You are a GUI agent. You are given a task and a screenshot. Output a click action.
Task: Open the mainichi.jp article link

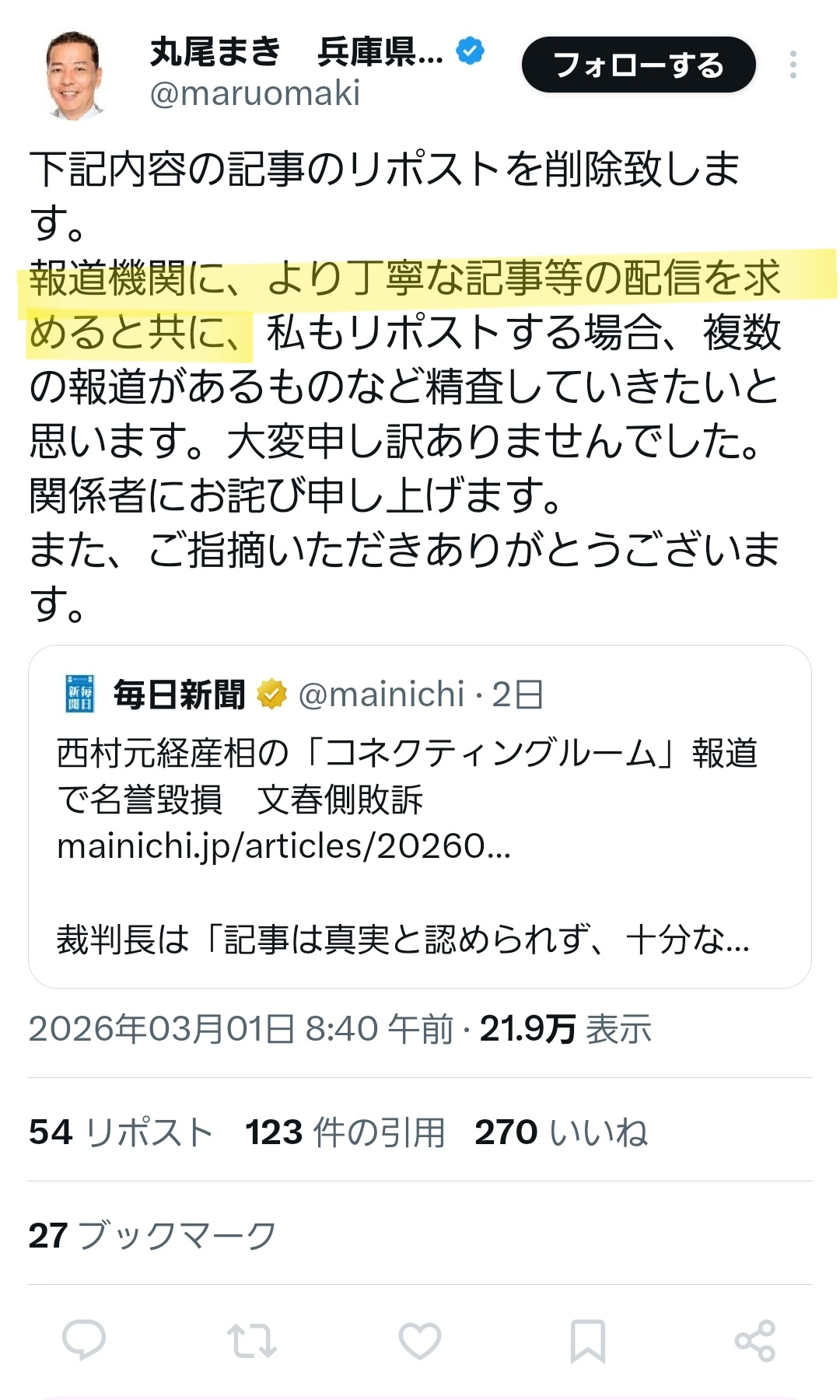(x=284, y=846)
